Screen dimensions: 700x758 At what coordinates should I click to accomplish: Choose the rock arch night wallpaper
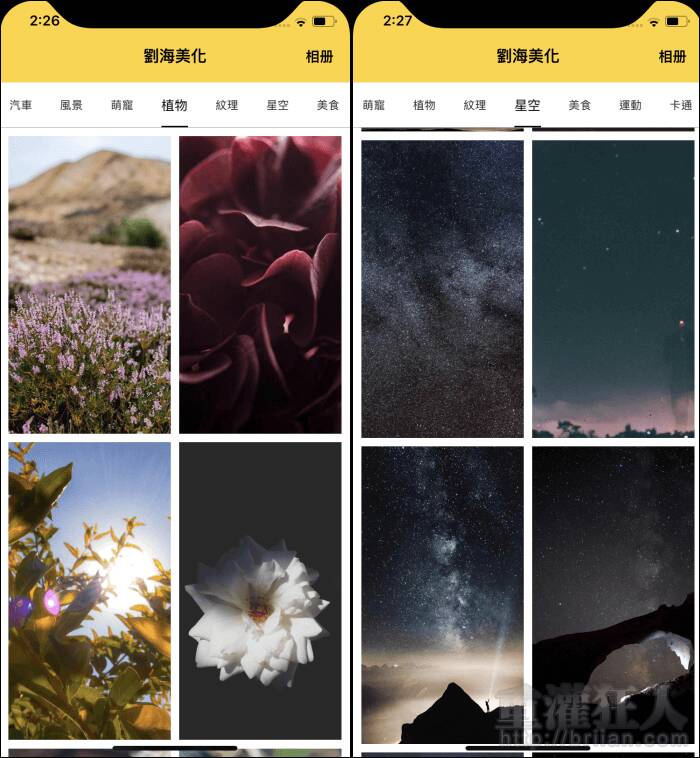pos(613,595)
